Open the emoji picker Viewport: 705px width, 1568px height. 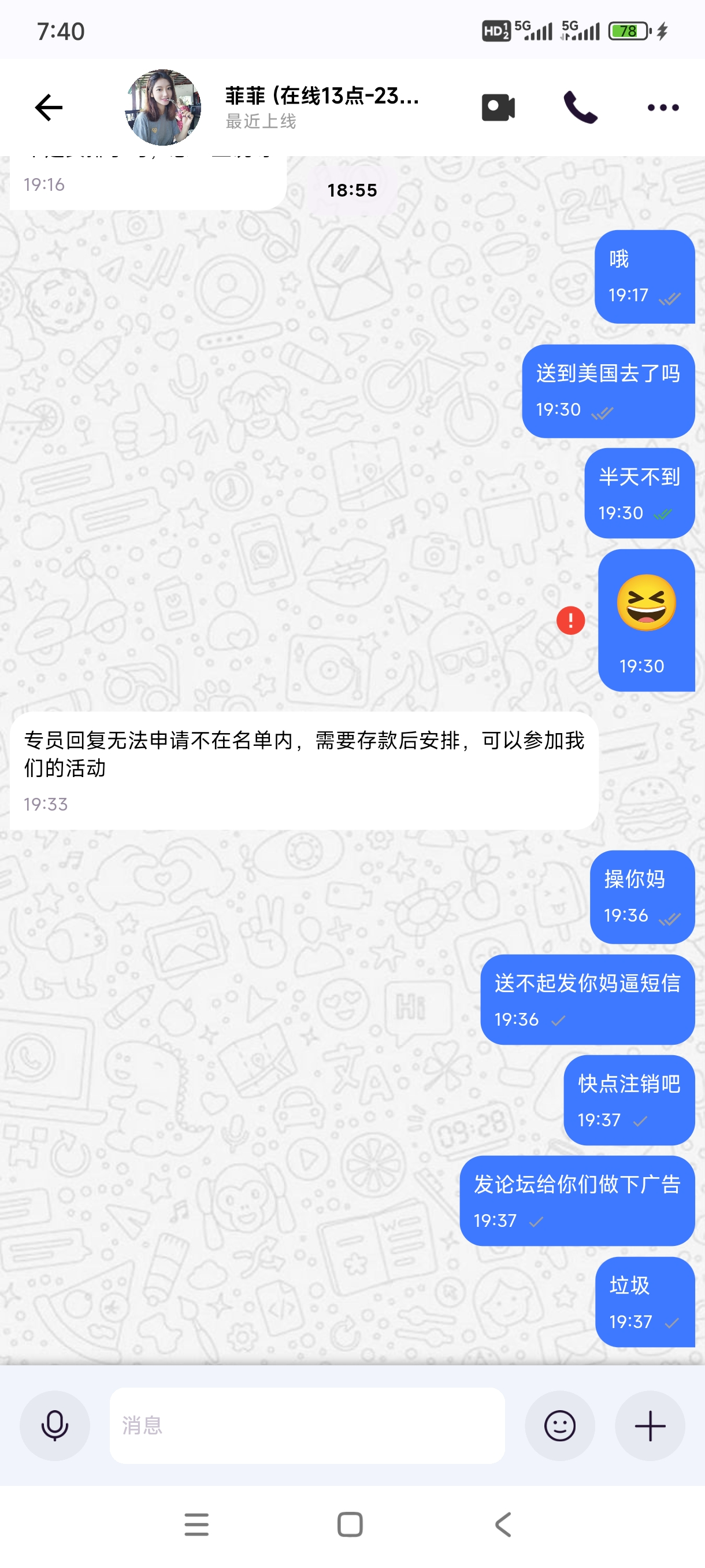559,1426
